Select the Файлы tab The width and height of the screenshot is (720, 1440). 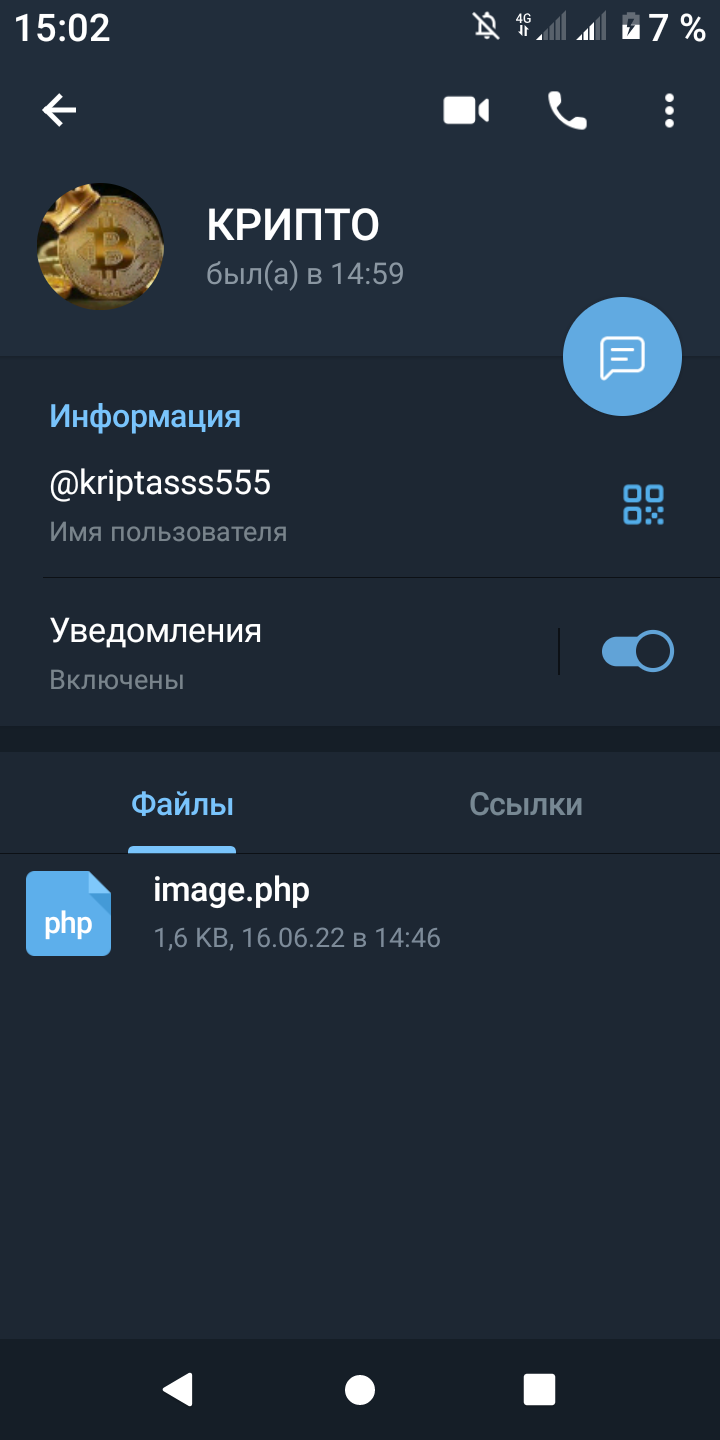(182, 804)
